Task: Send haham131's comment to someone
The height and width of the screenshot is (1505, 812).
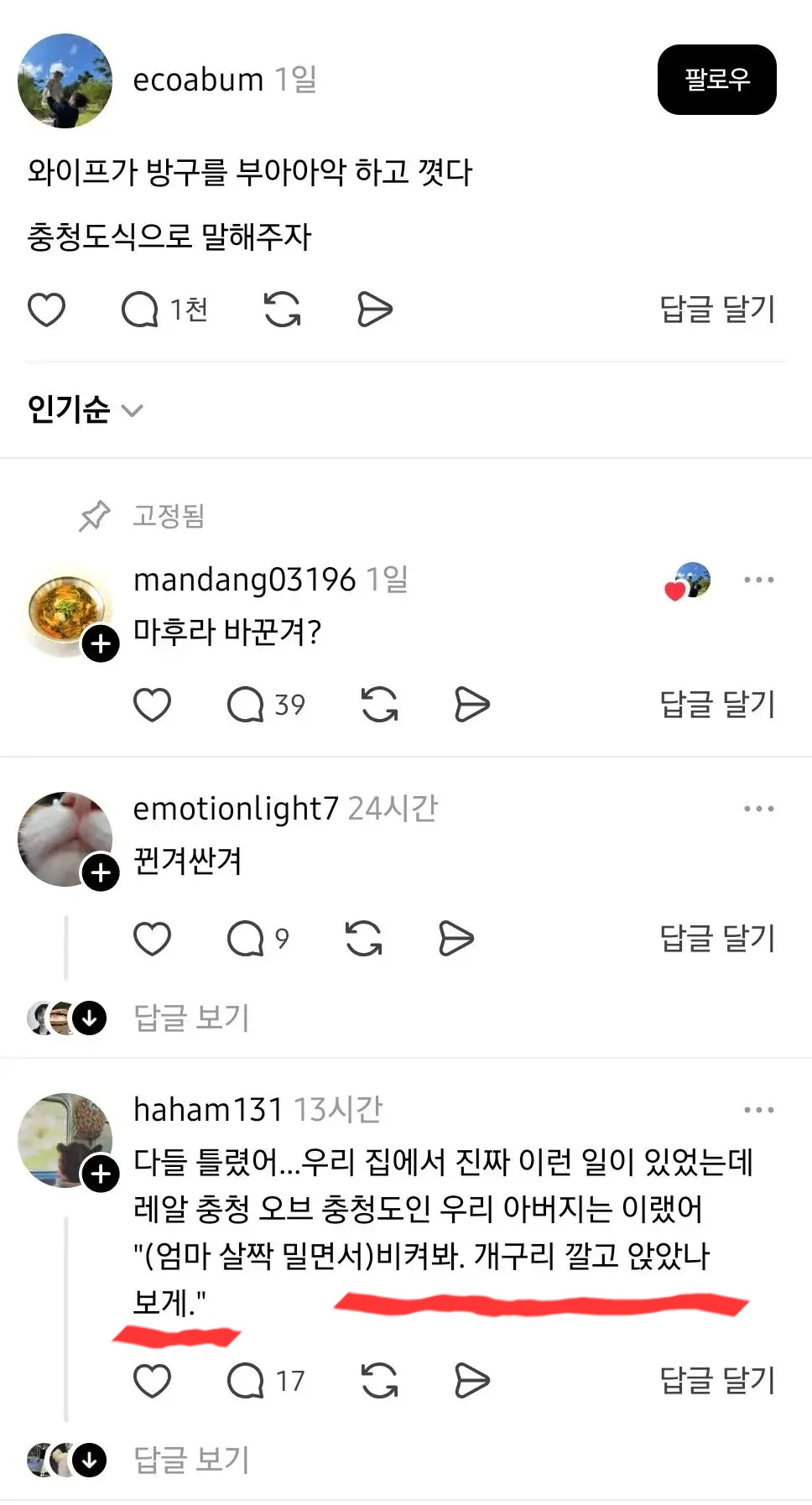Action: pos(471,1381)
